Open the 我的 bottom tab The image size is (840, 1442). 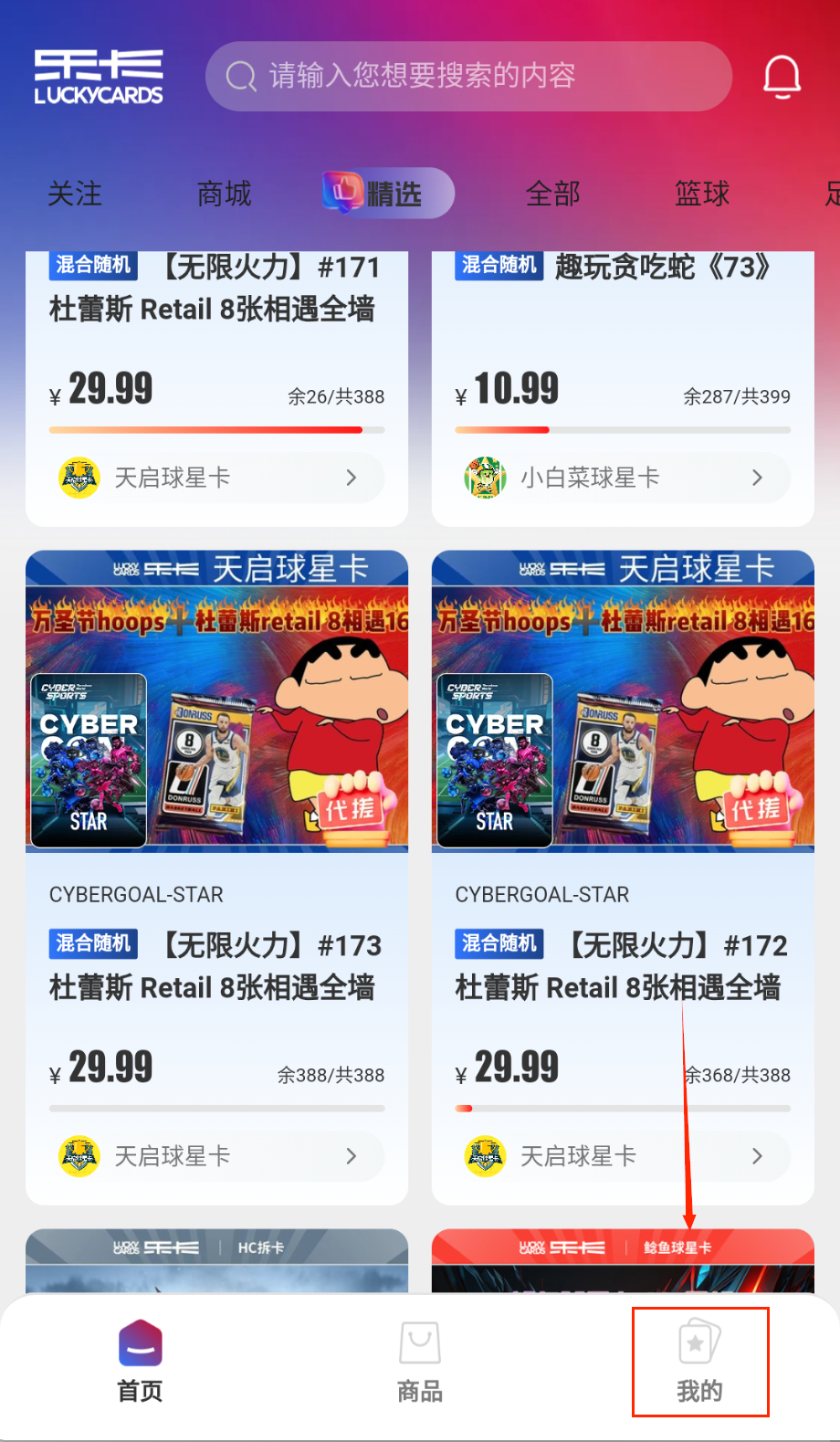(x=699, y=1363)
